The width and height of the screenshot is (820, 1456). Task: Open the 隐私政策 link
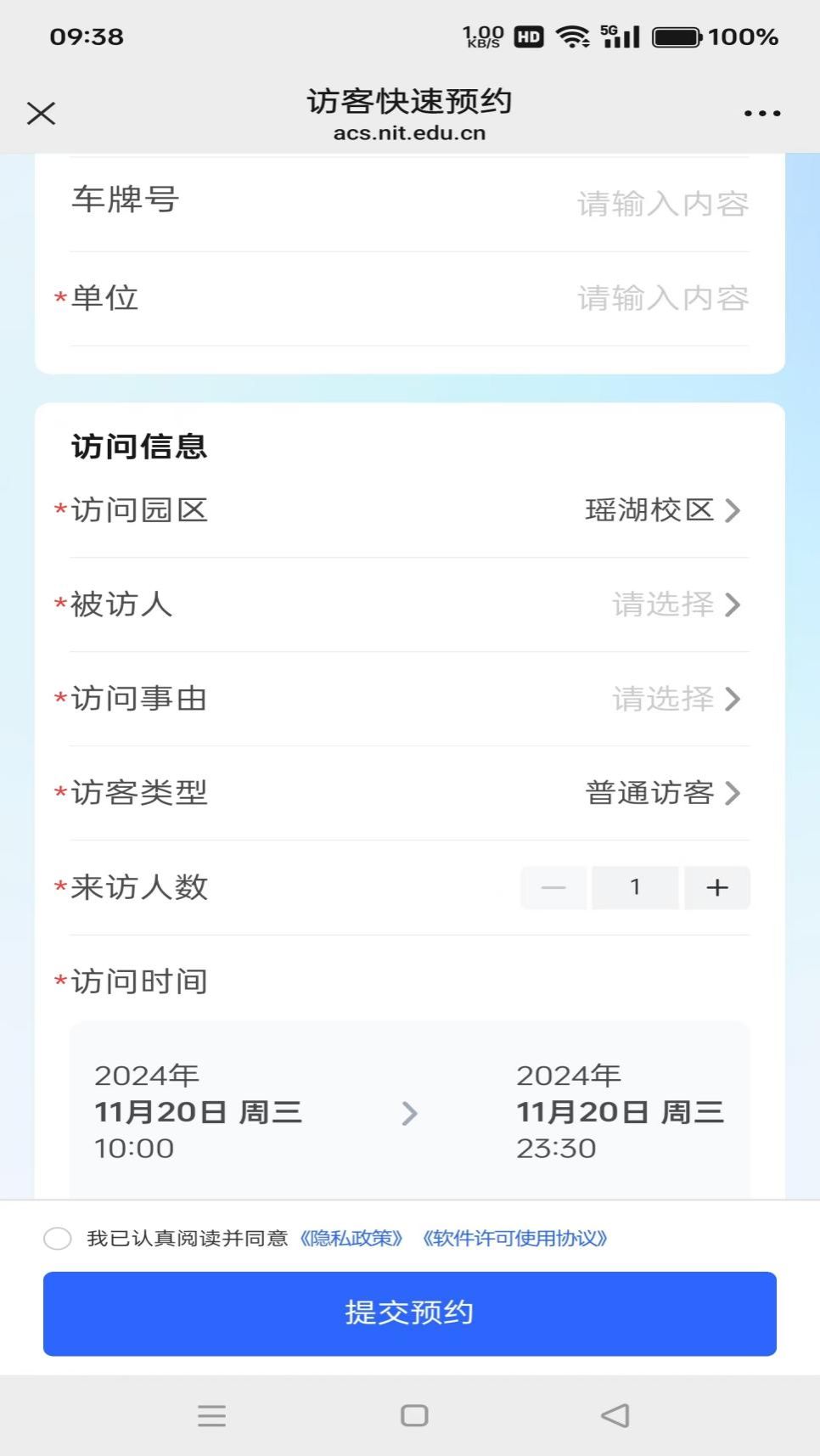[351, 1239]
